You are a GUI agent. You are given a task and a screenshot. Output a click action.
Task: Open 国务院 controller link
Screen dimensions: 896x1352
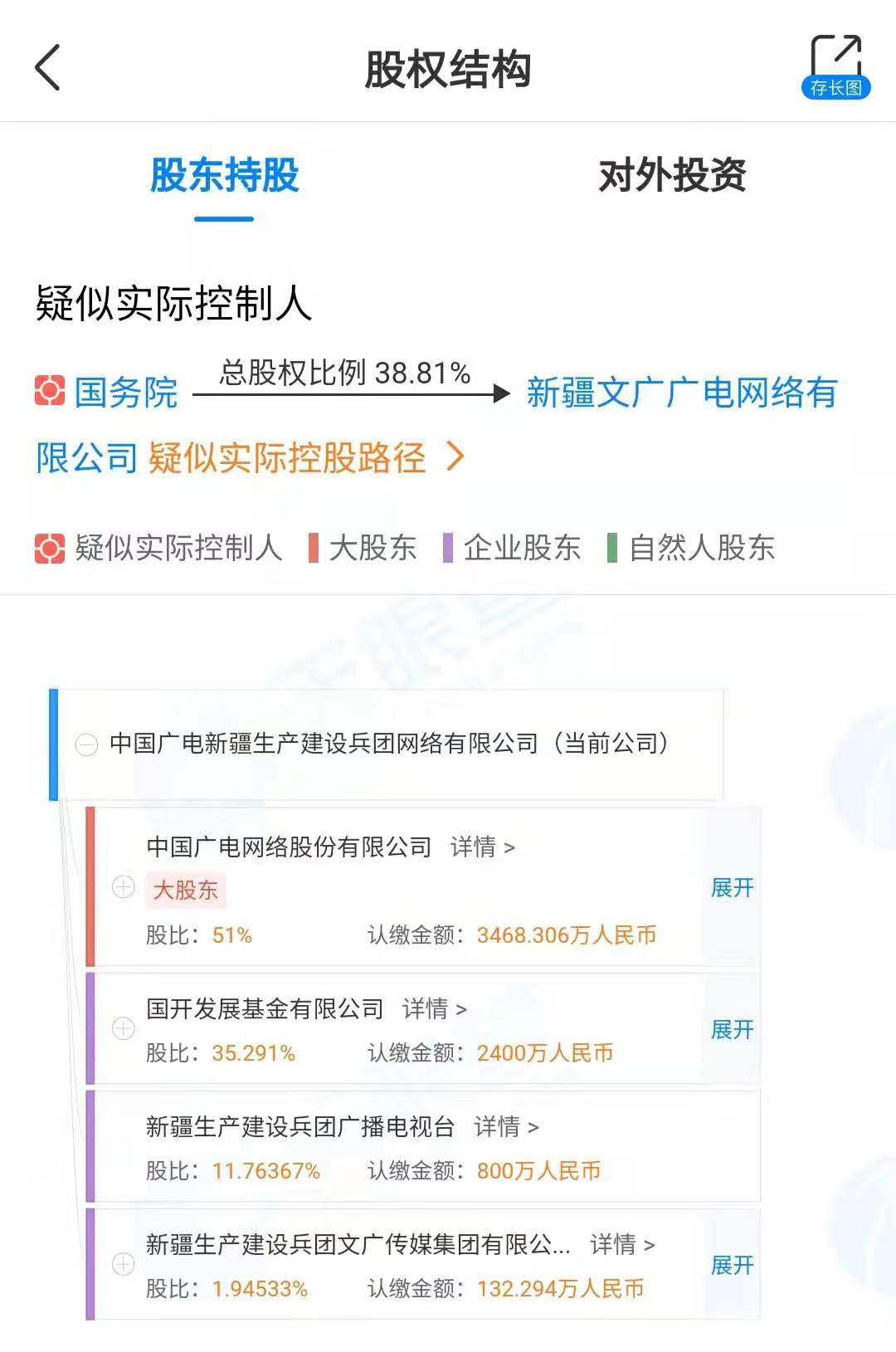tap(125, 393)
